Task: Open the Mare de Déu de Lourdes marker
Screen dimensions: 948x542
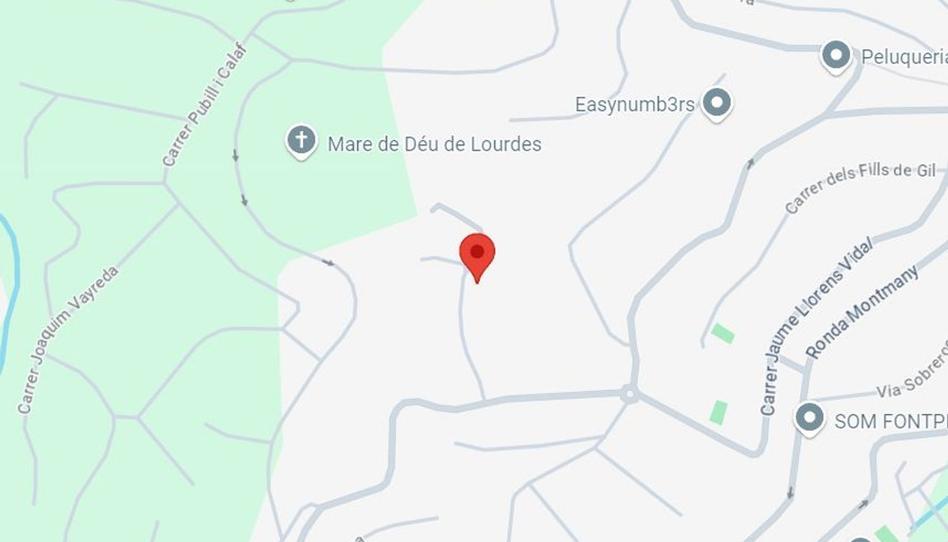Action: pos(301,141)
